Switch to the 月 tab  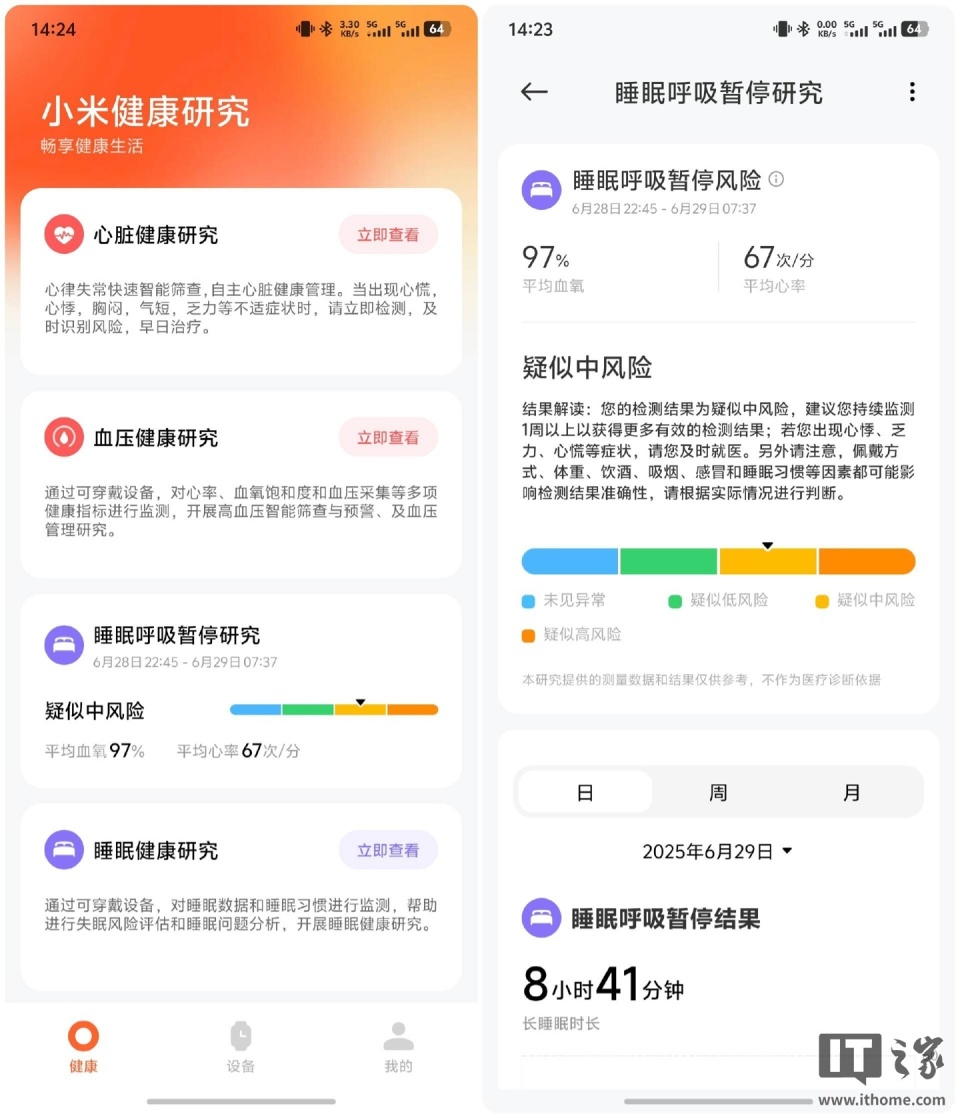point(851,792)
